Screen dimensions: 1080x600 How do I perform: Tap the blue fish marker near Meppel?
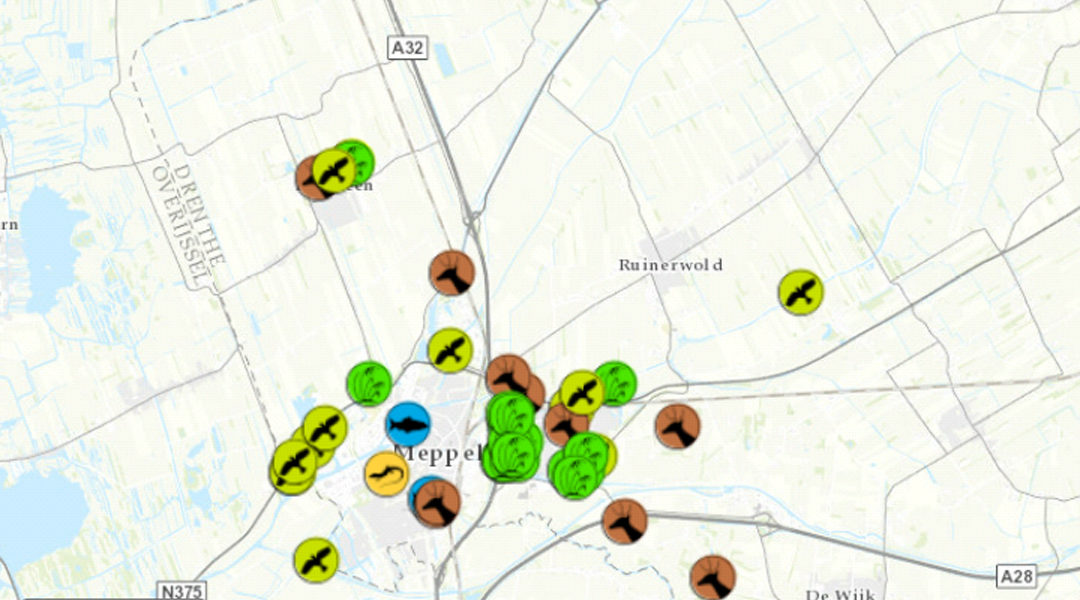408,425
